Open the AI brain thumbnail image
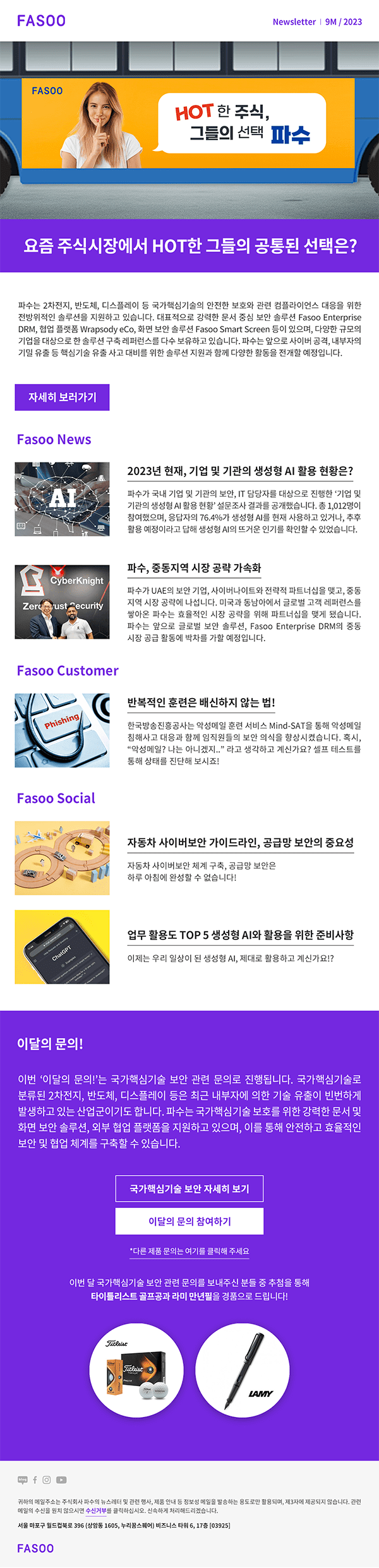The image size is (379, 1568). (62, 499)
